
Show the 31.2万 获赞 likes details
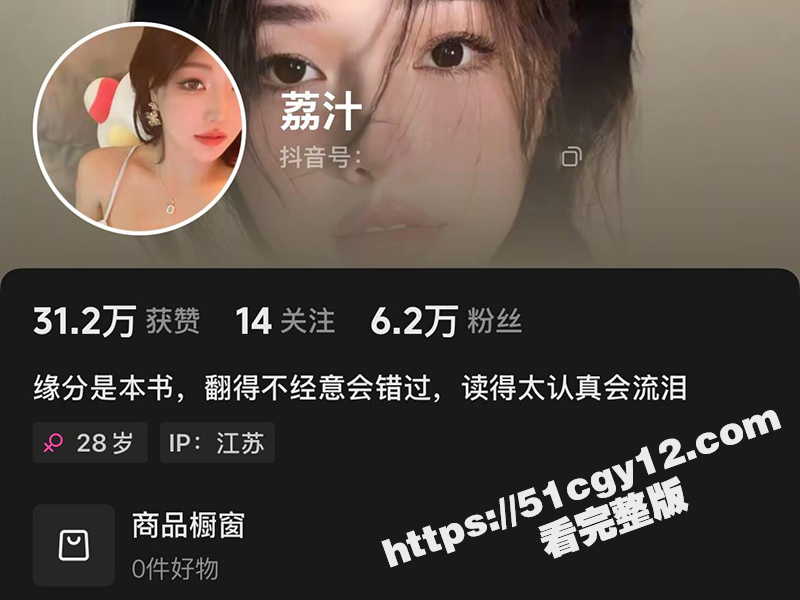pyautogui.click(x=116, y=321)
